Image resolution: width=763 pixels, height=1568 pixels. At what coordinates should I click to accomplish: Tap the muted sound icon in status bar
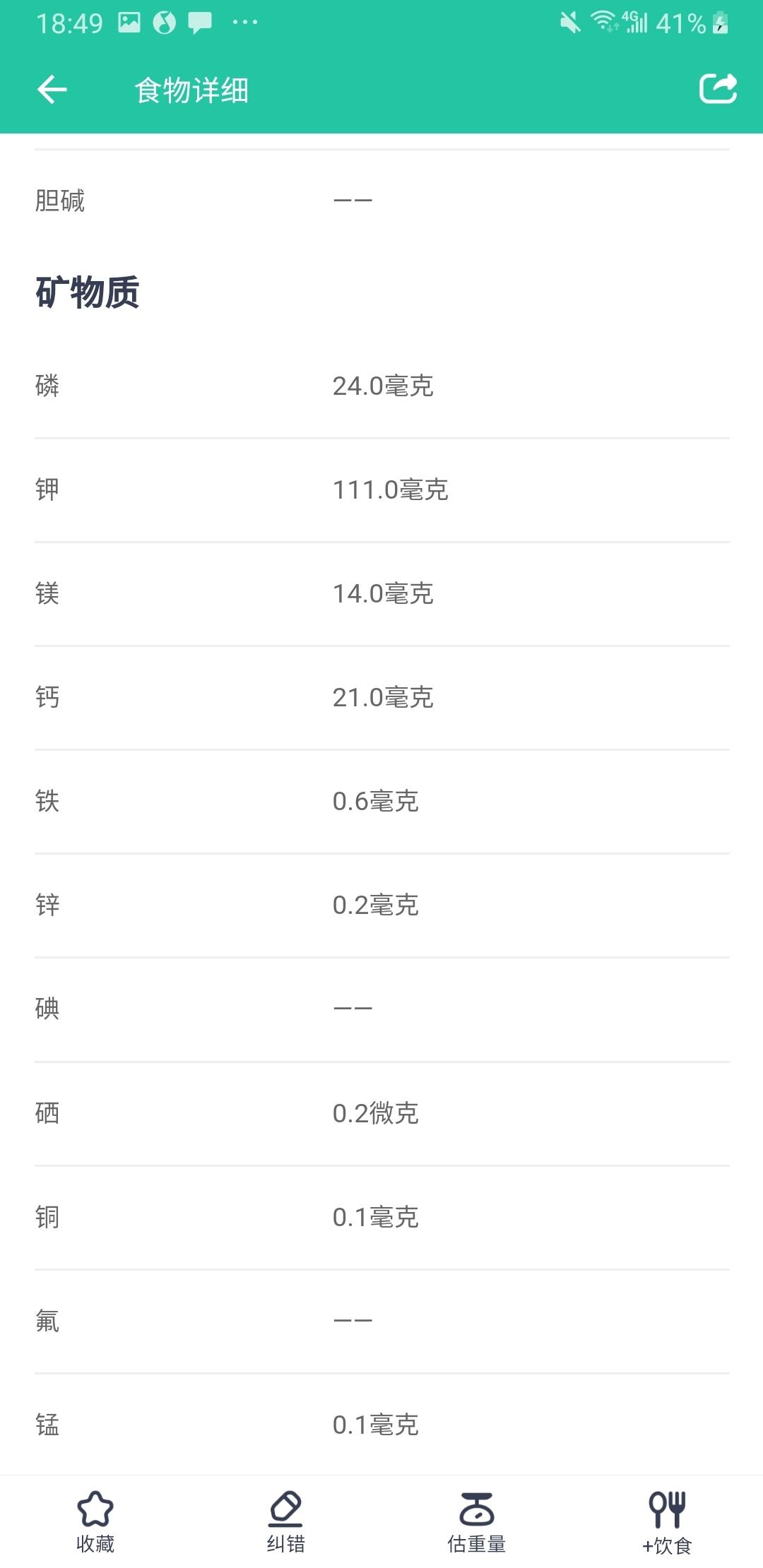[569, 21]
